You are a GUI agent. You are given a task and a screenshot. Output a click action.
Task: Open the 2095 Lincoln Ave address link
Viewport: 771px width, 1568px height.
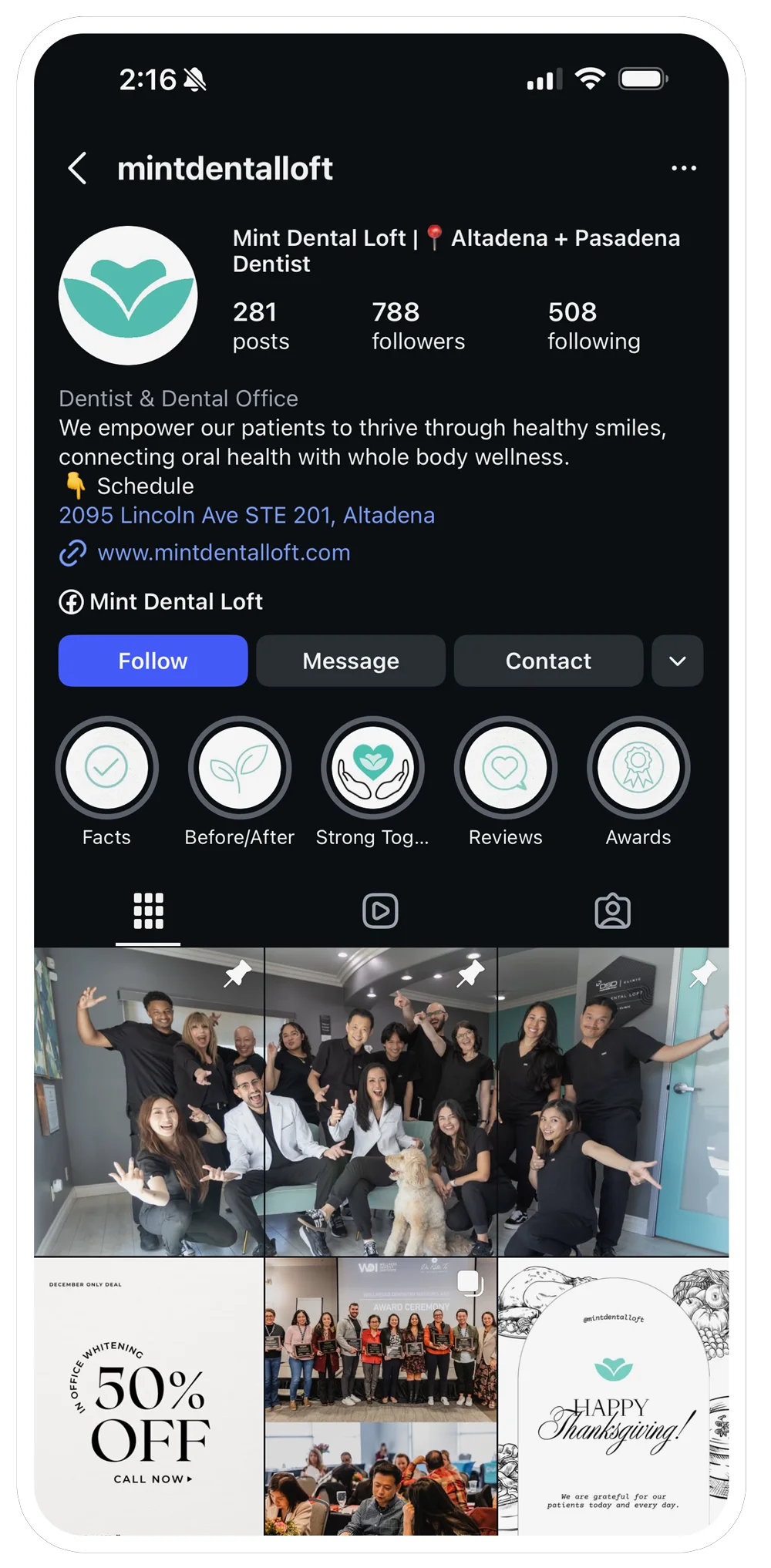tap(247, 515)
